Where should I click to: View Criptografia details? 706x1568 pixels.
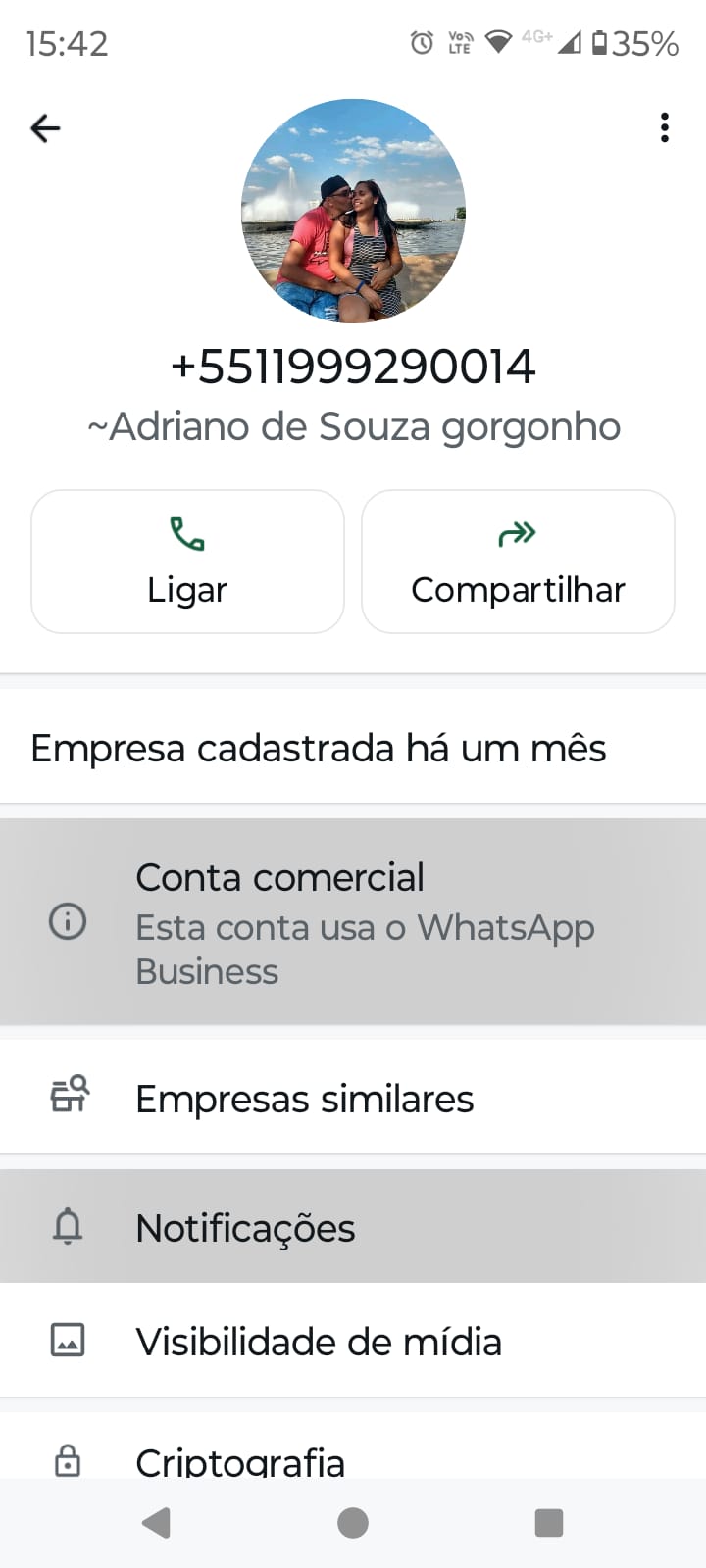click(353, 1458)
